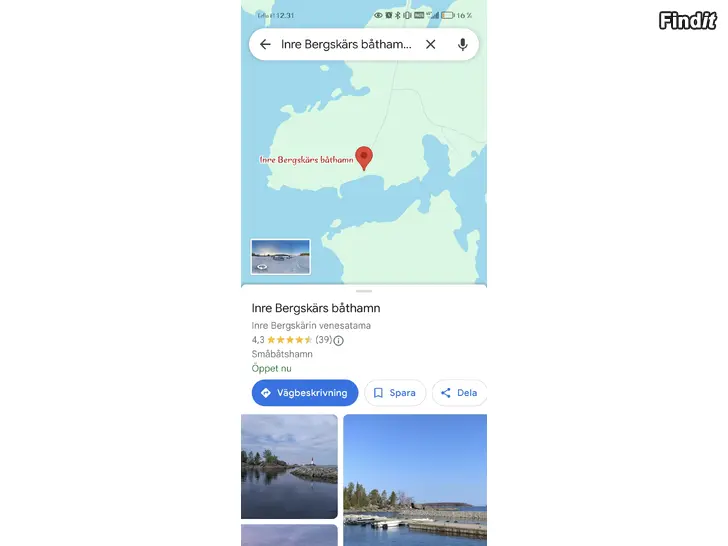Open the rating info icon beside 39 reviews

(x=339, y=340)
